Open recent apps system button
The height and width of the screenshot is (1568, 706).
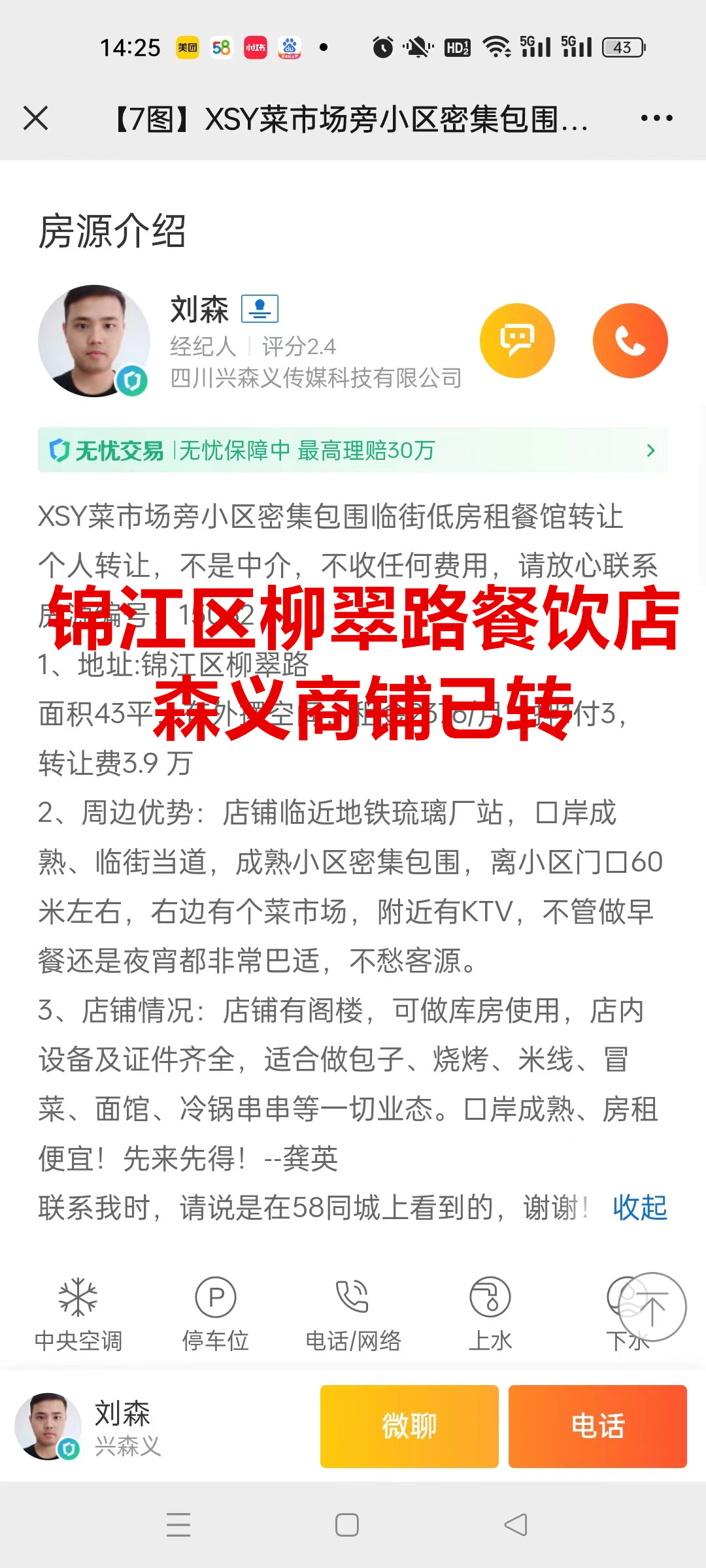click(x=178, y=1525)
